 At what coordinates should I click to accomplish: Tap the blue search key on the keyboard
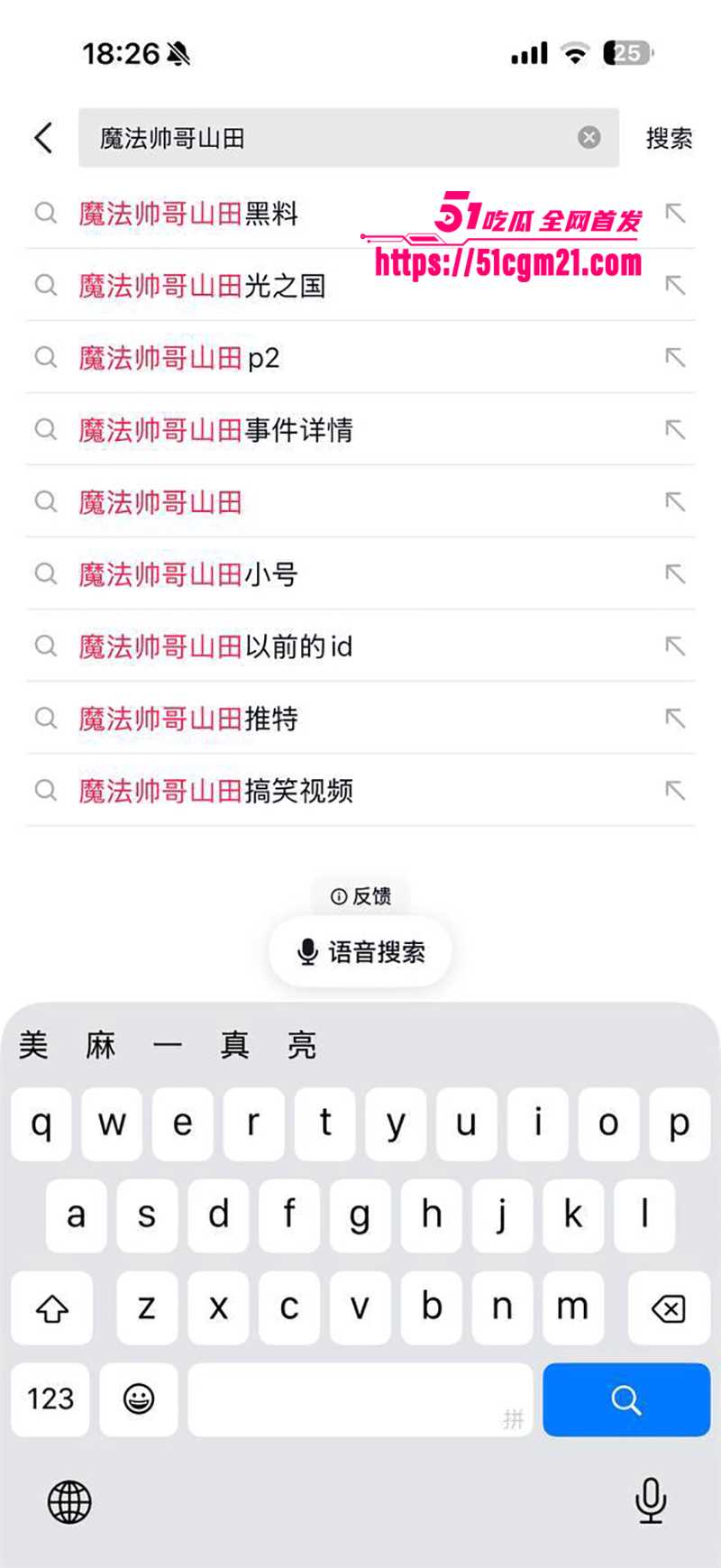tap(626, 1399)
